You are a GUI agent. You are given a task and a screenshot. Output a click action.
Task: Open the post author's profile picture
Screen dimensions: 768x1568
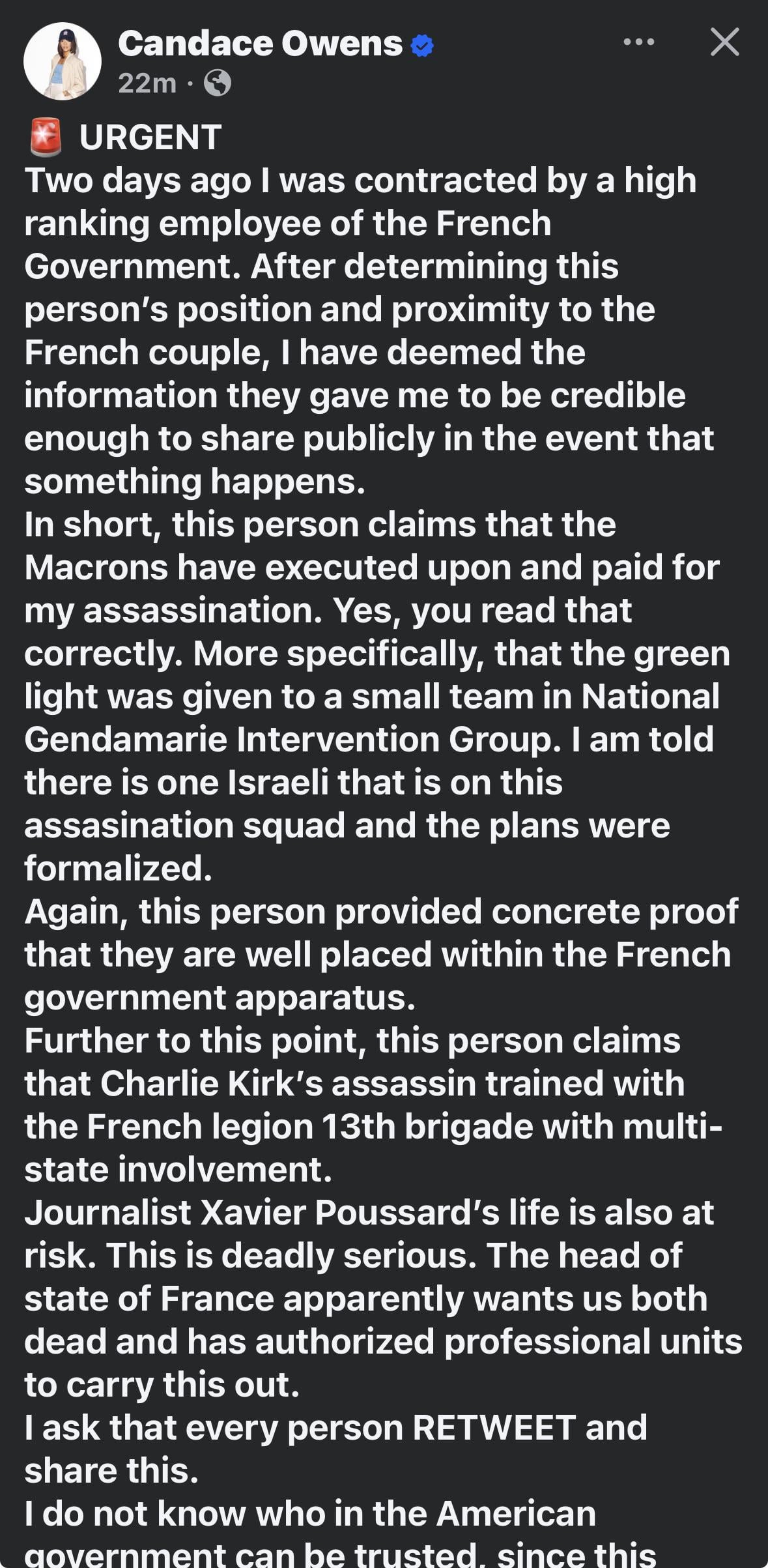(x=63, y=61)
